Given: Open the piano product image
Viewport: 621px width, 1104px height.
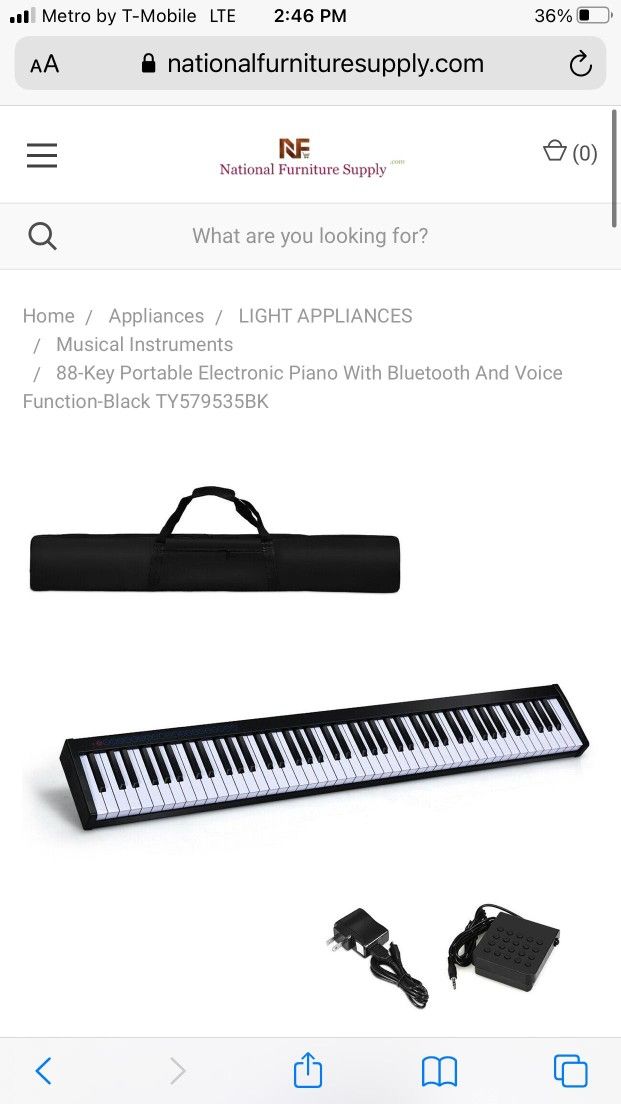Looking at the screenshot, I should [x=310, y=739].
